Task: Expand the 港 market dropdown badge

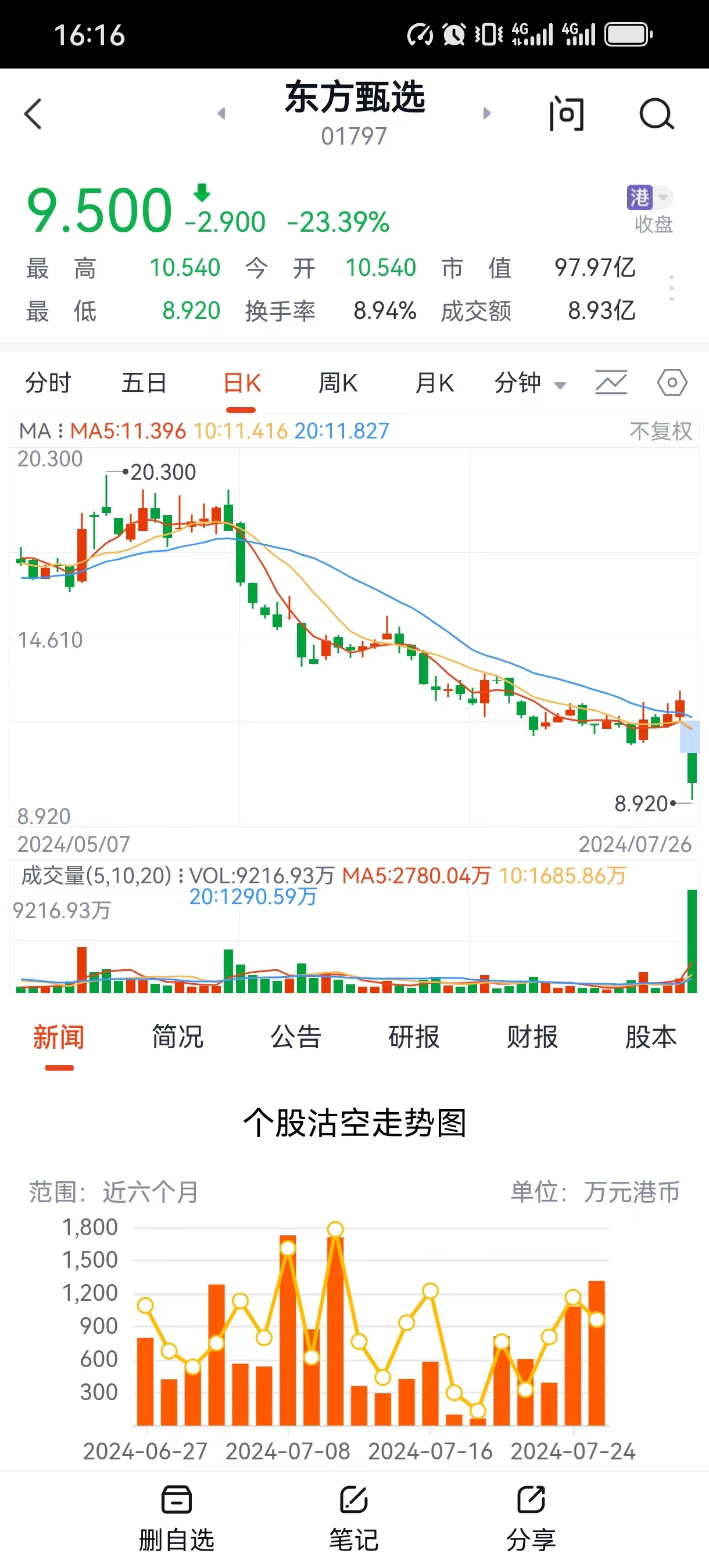Action: coord(649,197)
